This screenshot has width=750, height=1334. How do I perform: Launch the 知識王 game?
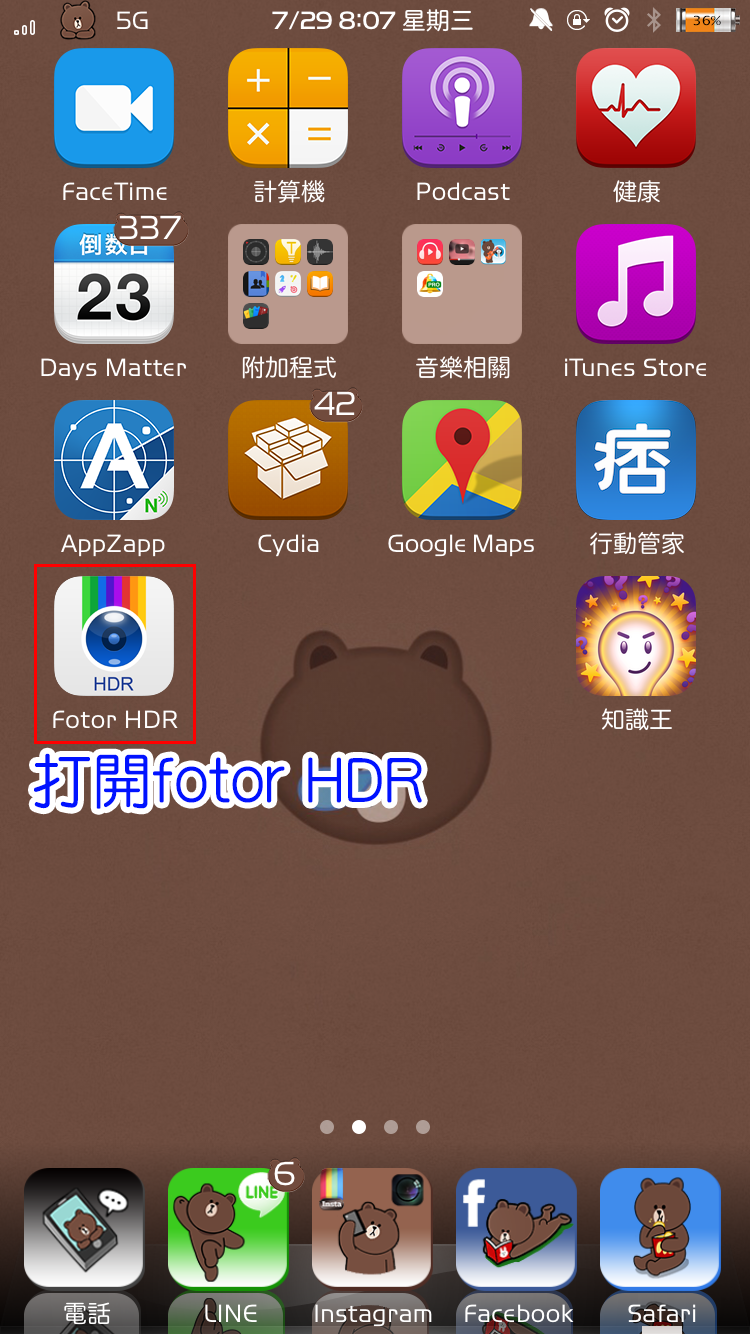(636, 636)
